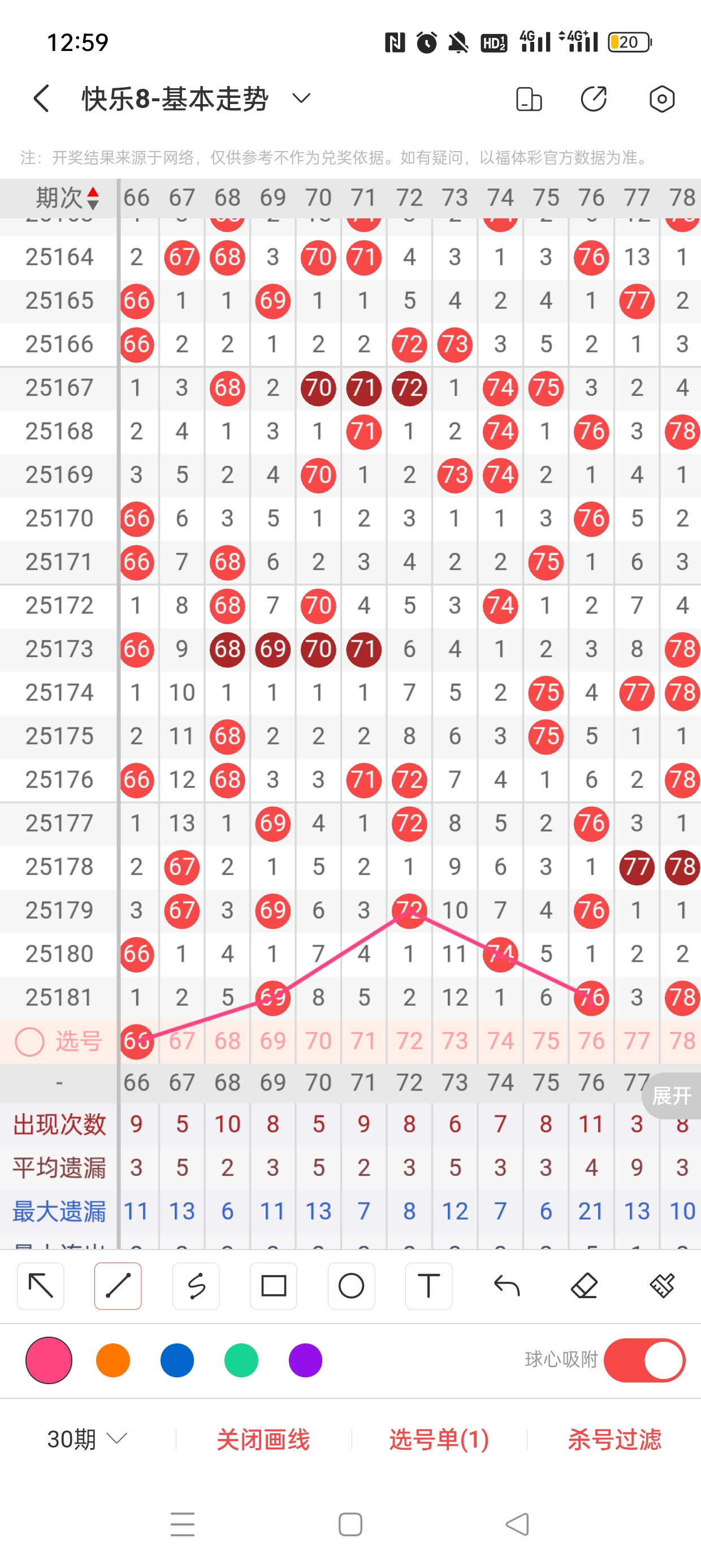Viewport: 701px width, 1568px height.
Task: Choose the blue drawing color
Action: pyautogui.click(x=177, y=1360)
